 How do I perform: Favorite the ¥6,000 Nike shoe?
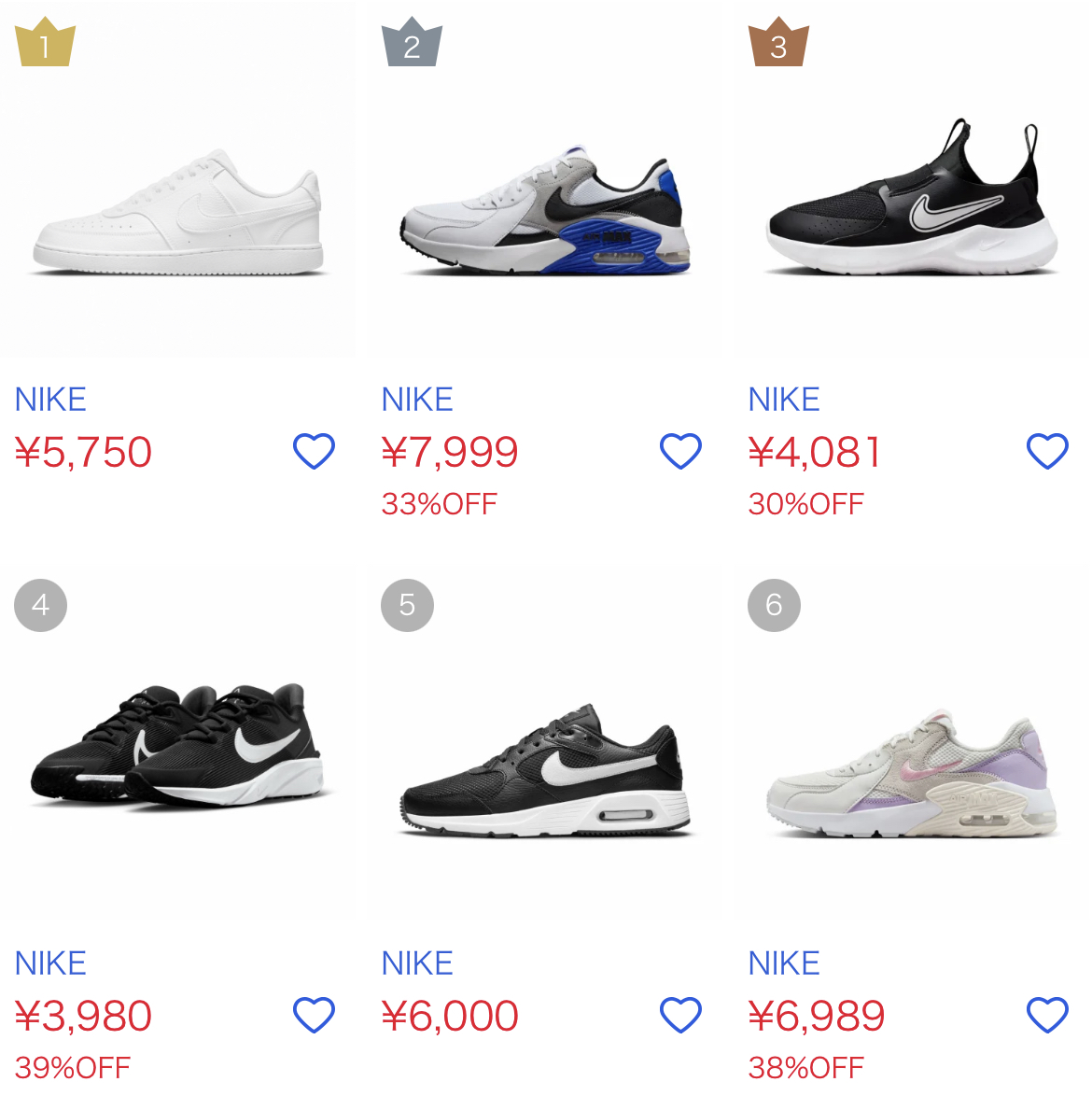(x=680, y=1015)
